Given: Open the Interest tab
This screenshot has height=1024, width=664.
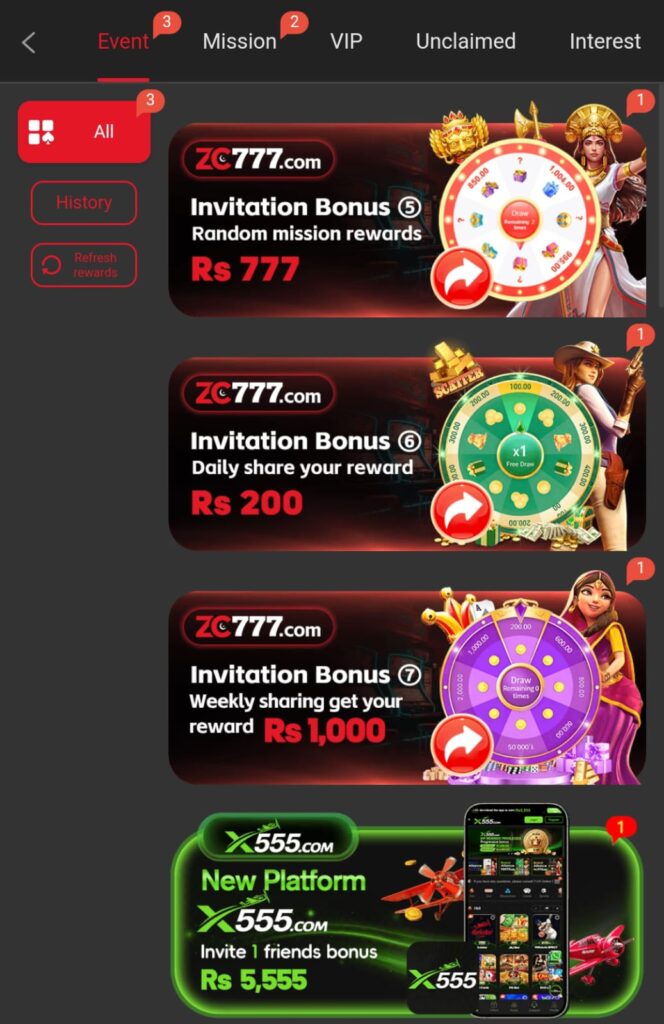Looking at the screenshot, I should click(x=604, y=42).
